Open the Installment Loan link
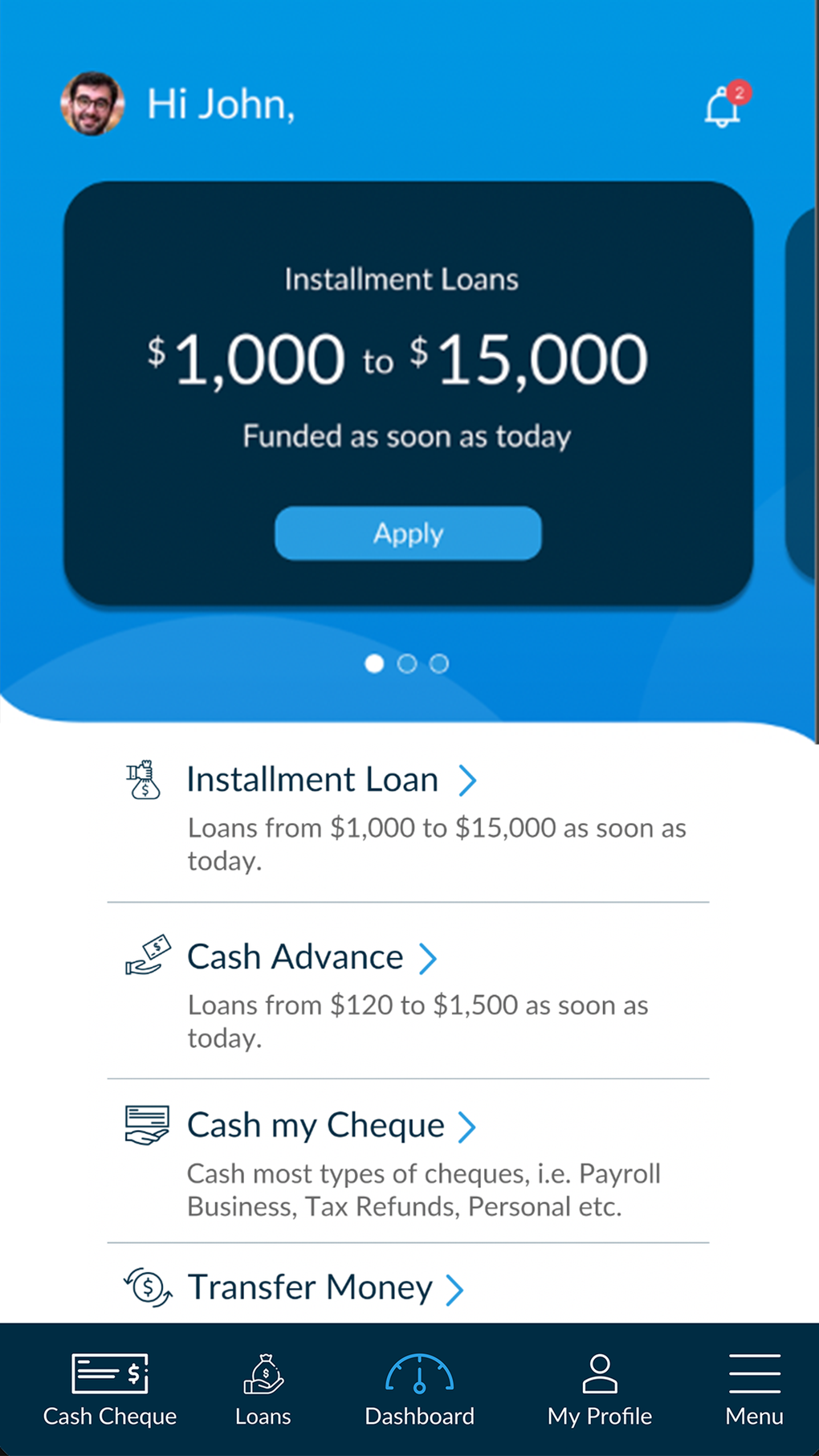 (x=312, y=778)
